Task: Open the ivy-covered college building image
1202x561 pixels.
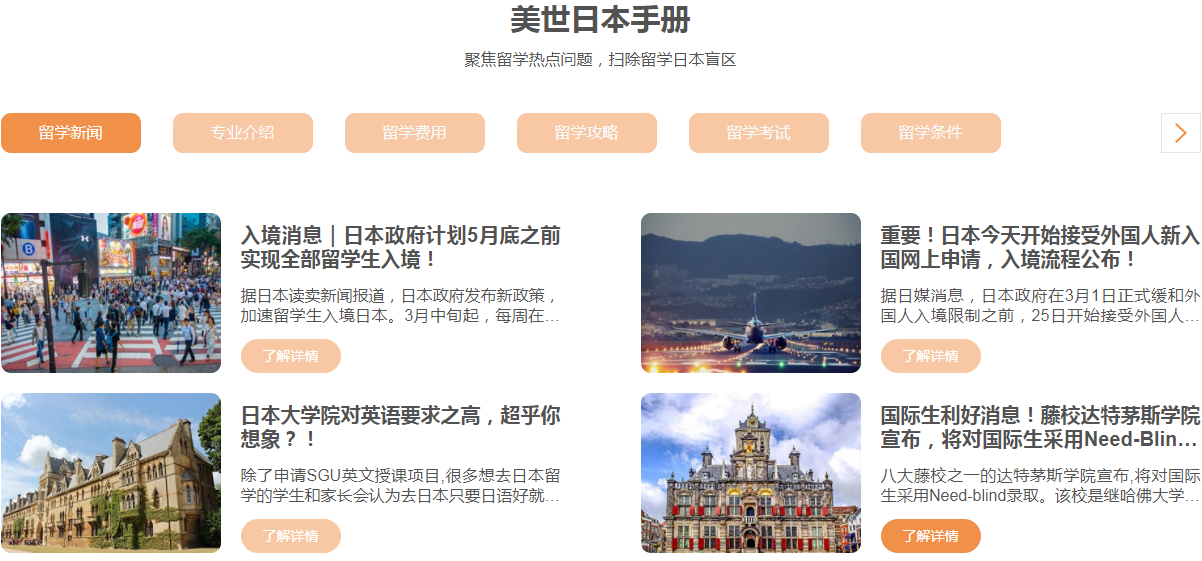Action: point(111,472)
